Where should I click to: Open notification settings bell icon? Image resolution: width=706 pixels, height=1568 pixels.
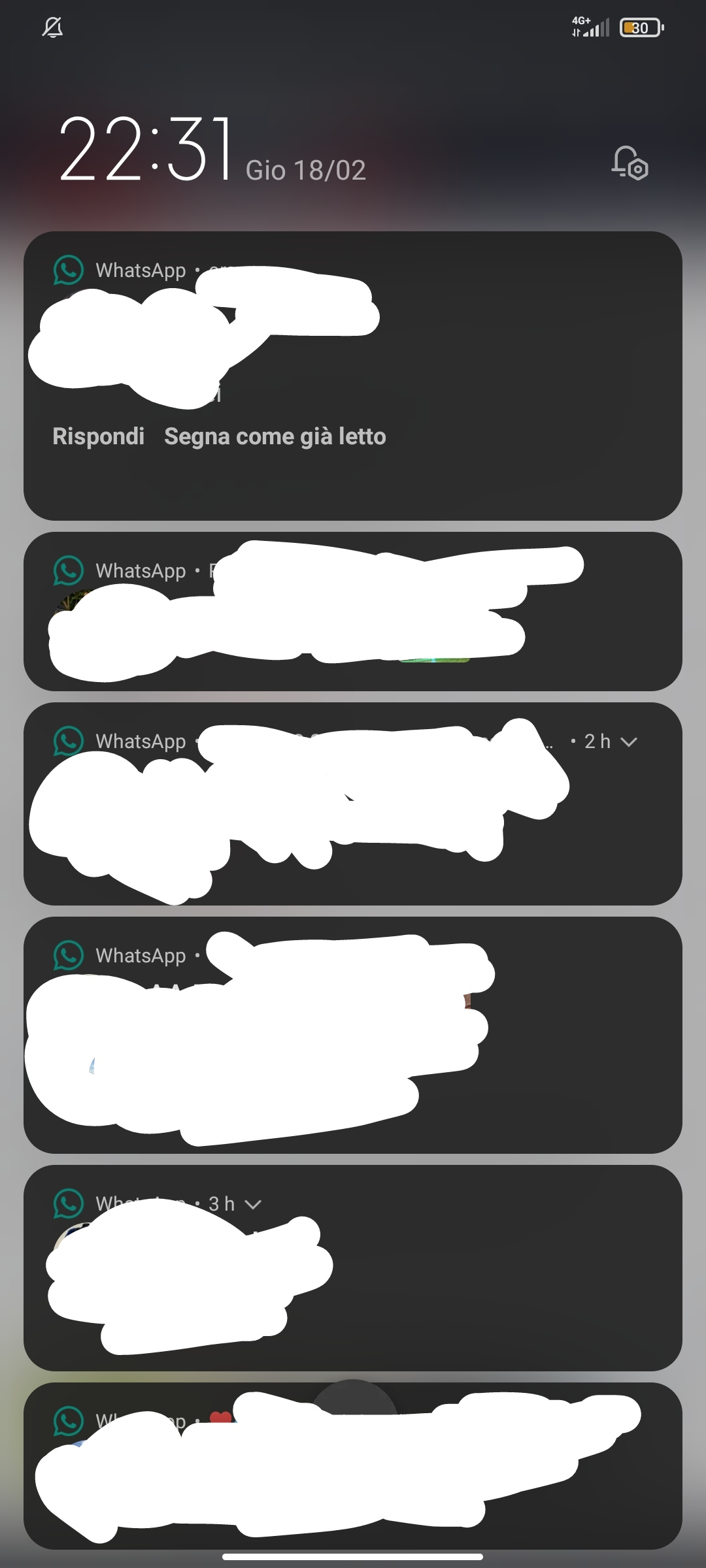629,163
